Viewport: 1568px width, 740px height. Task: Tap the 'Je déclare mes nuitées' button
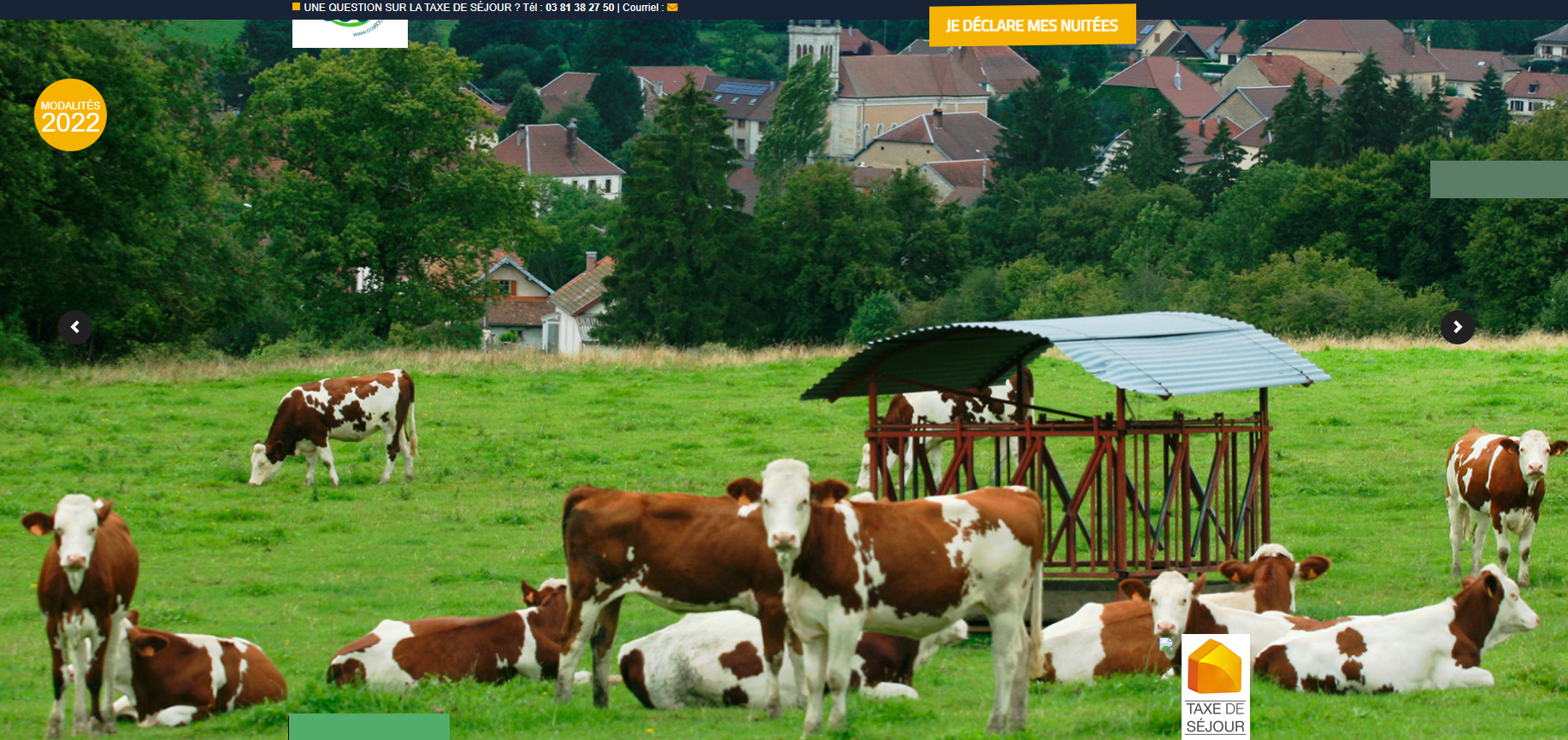pos(1032,25)
